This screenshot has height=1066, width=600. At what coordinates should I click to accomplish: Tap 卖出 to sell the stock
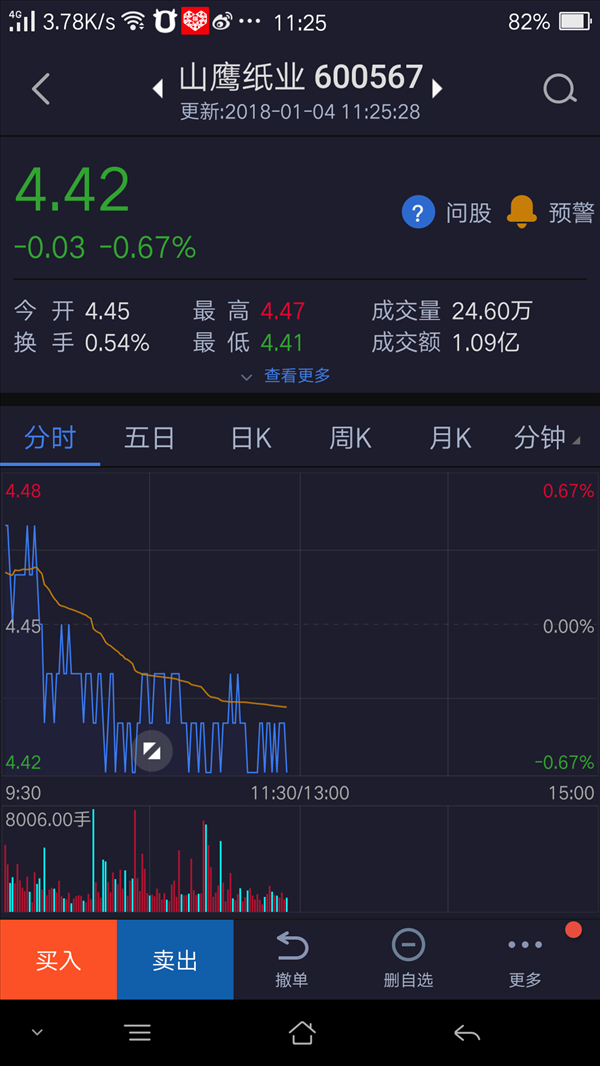click(175, 959)
